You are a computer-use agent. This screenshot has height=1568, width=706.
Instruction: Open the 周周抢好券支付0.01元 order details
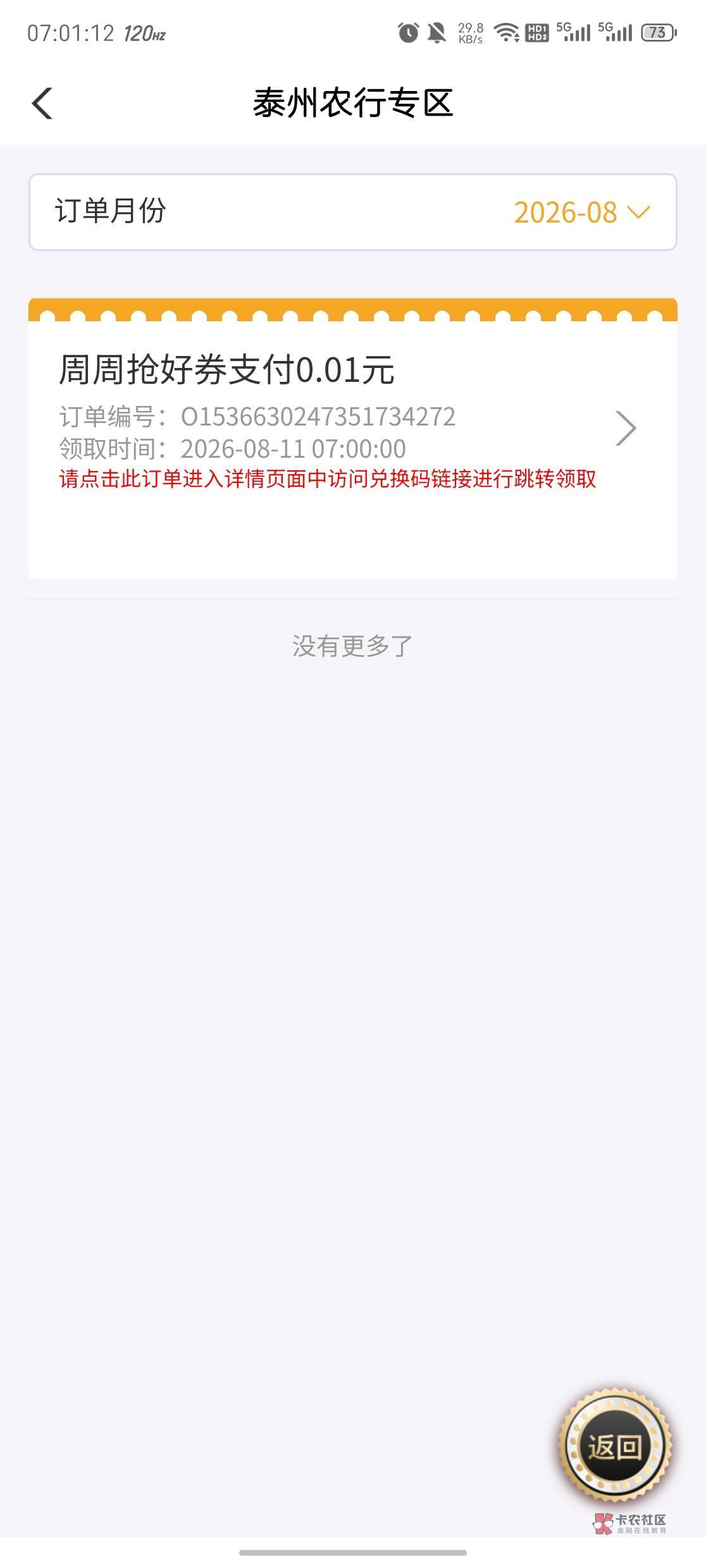[x=353, y=439]
